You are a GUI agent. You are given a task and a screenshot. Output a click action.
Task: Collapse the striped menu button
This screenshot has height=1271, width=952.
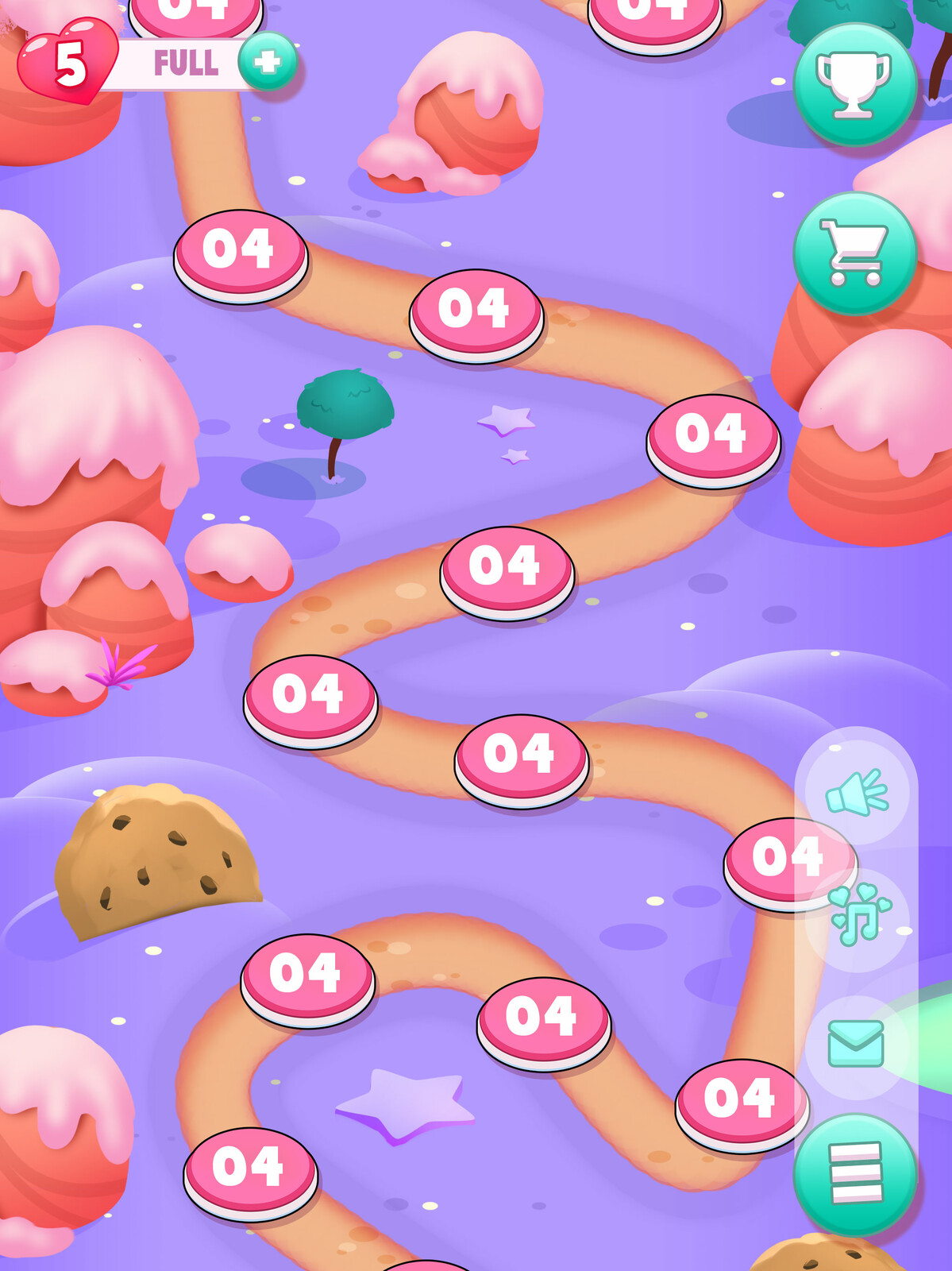coord(854,1173)
